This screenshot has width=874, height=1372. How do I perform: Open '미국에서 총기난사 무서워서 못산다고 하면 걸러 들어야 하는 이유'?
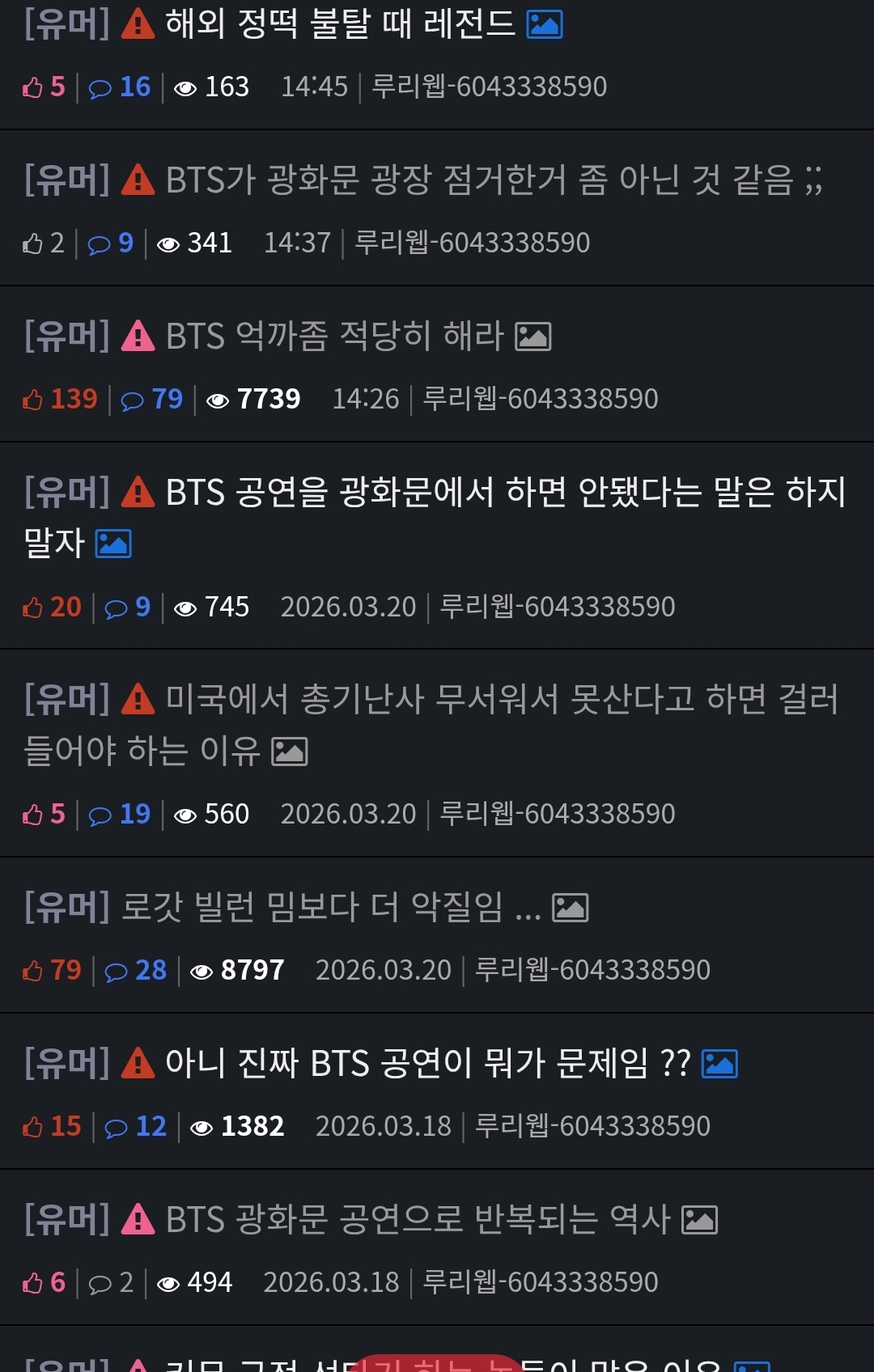click(x=501, y=699)
